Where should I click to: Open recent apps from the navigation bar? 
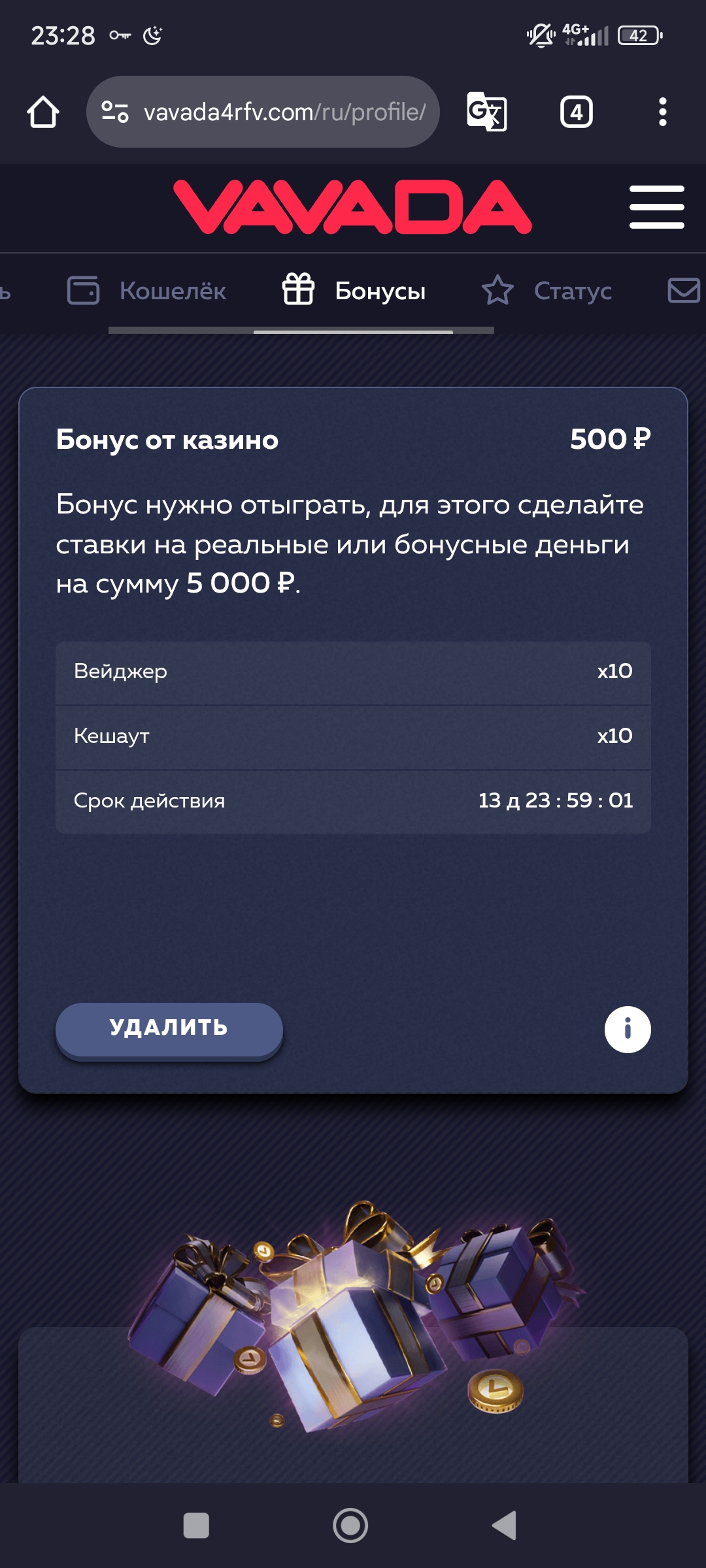click(x=196, y=1526)
